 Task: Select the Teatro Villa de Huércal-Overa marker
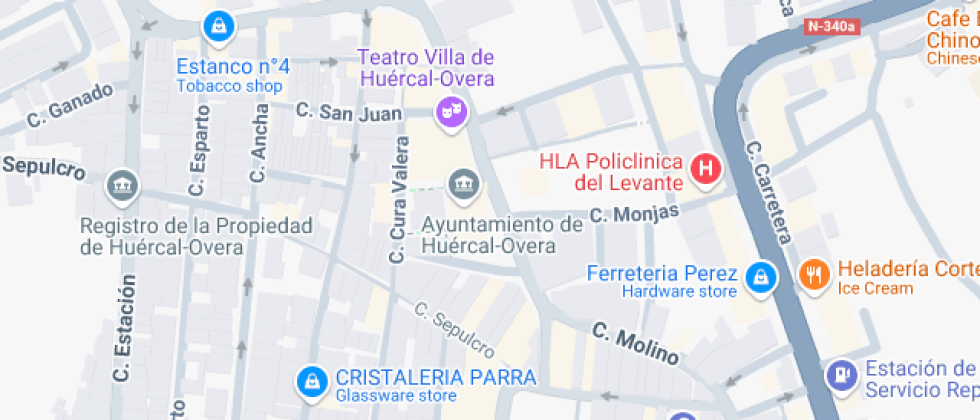(451, 110)
